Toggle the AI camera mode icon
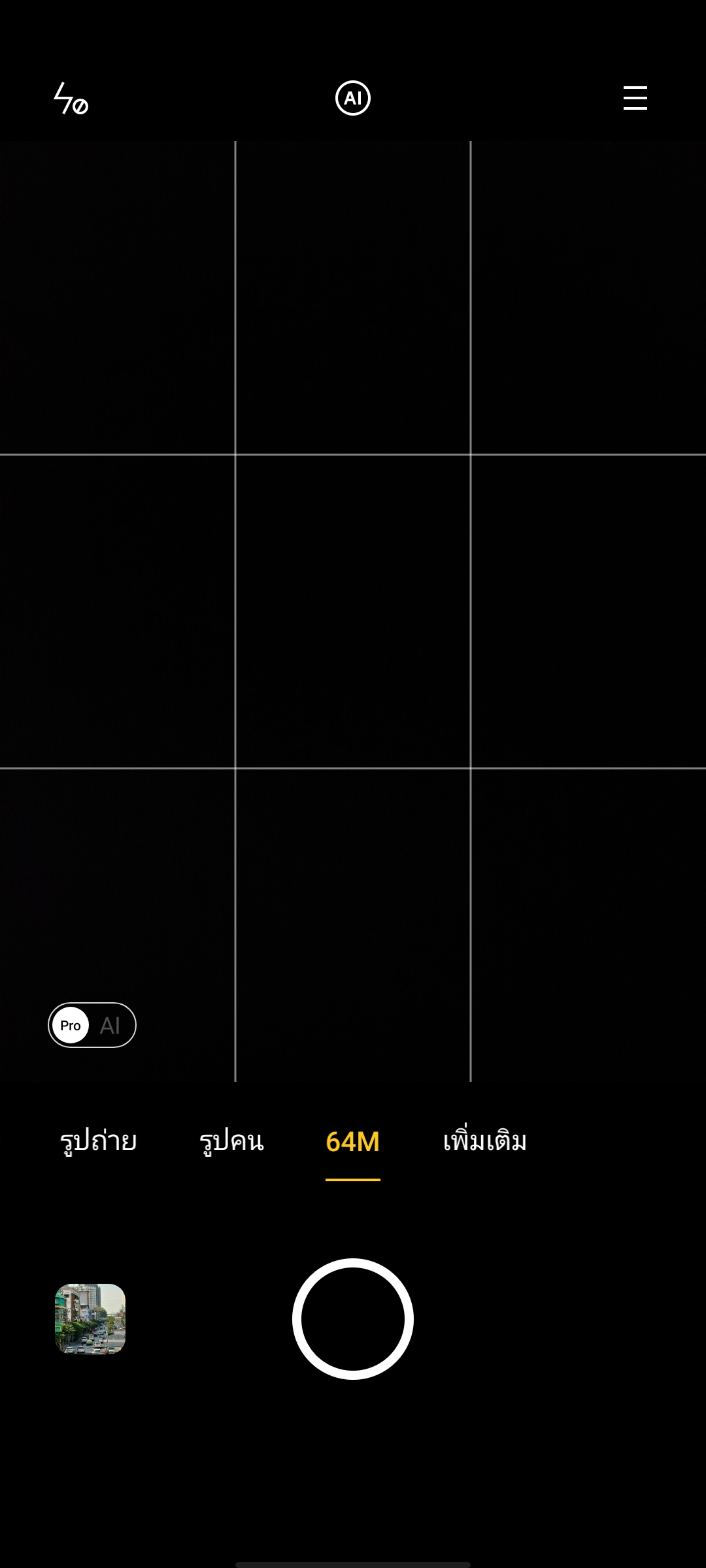The image size is (706, 1568). (x=353, y=98)
